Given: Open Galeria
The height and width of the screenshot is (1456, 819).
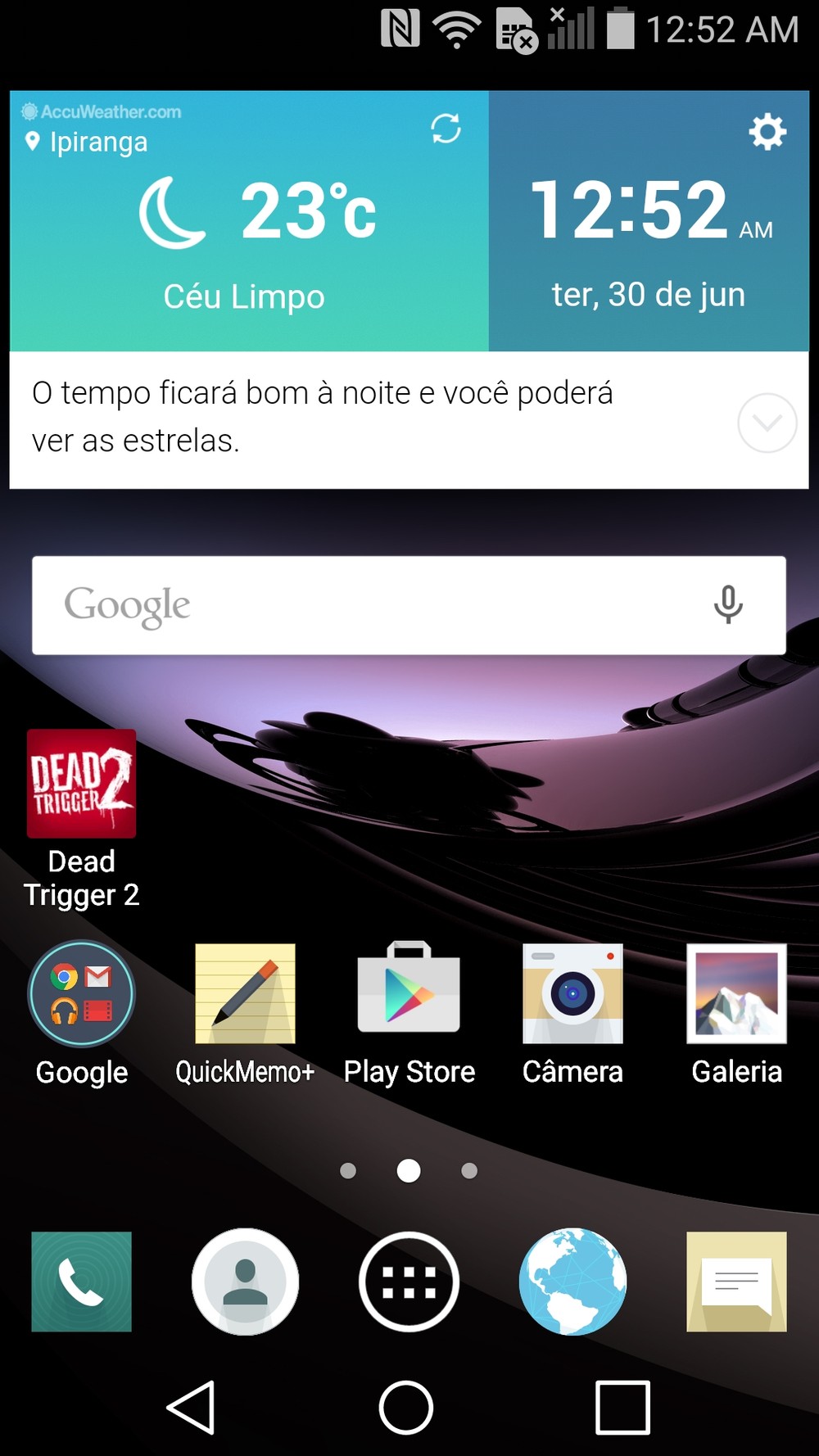Looking at the screenshot, I should tap(736, 1014).
